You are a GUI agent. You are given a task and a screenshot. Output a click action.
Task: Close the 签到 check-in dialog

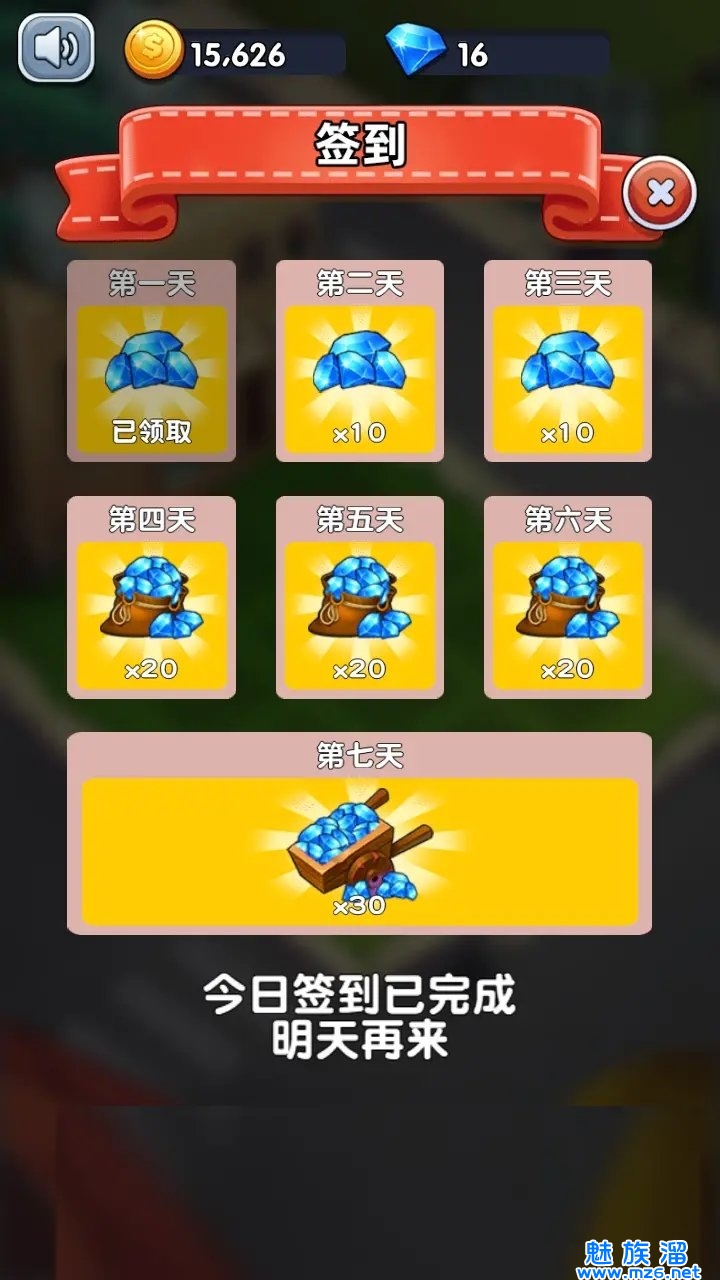pos(660,192)
